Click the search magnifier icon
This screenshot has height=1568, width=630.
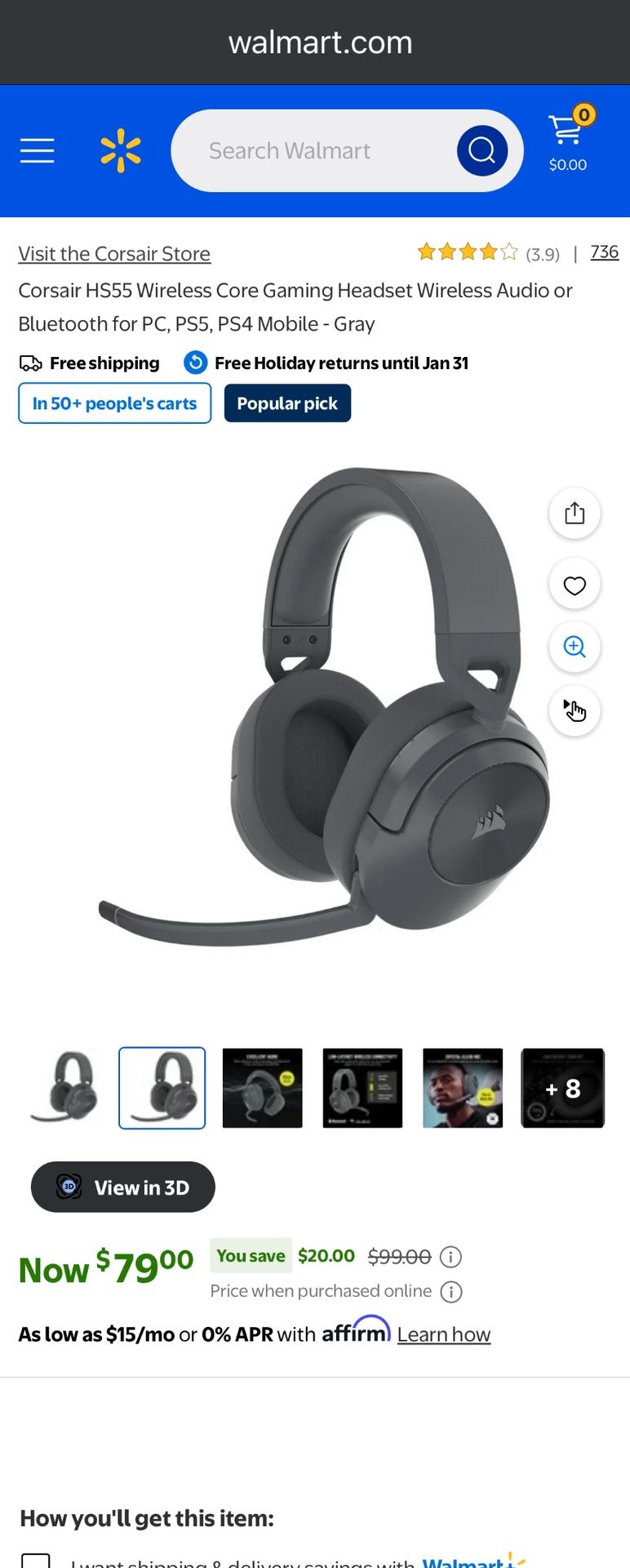point(482,150)
